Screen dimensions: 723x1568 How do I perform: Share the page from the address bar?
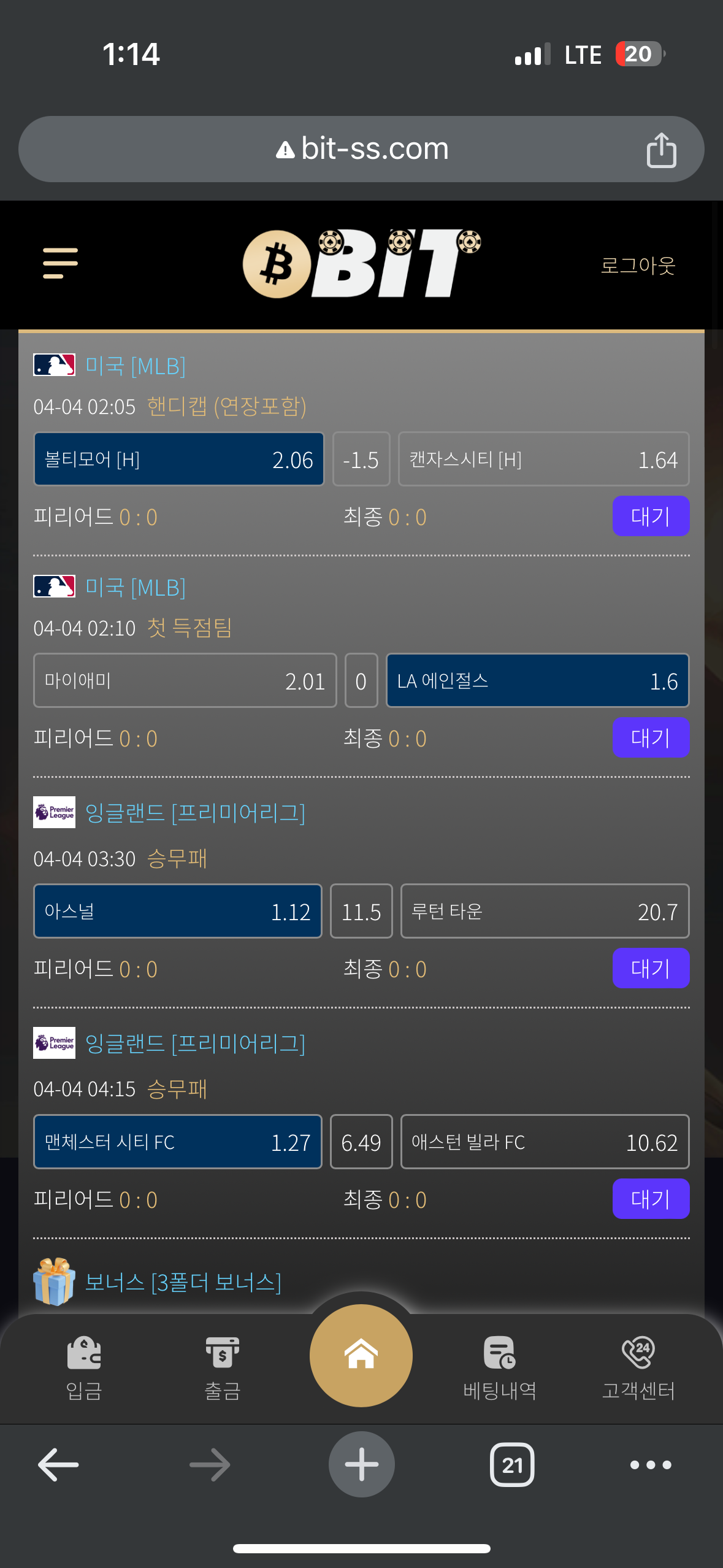[x=661, y=150]
